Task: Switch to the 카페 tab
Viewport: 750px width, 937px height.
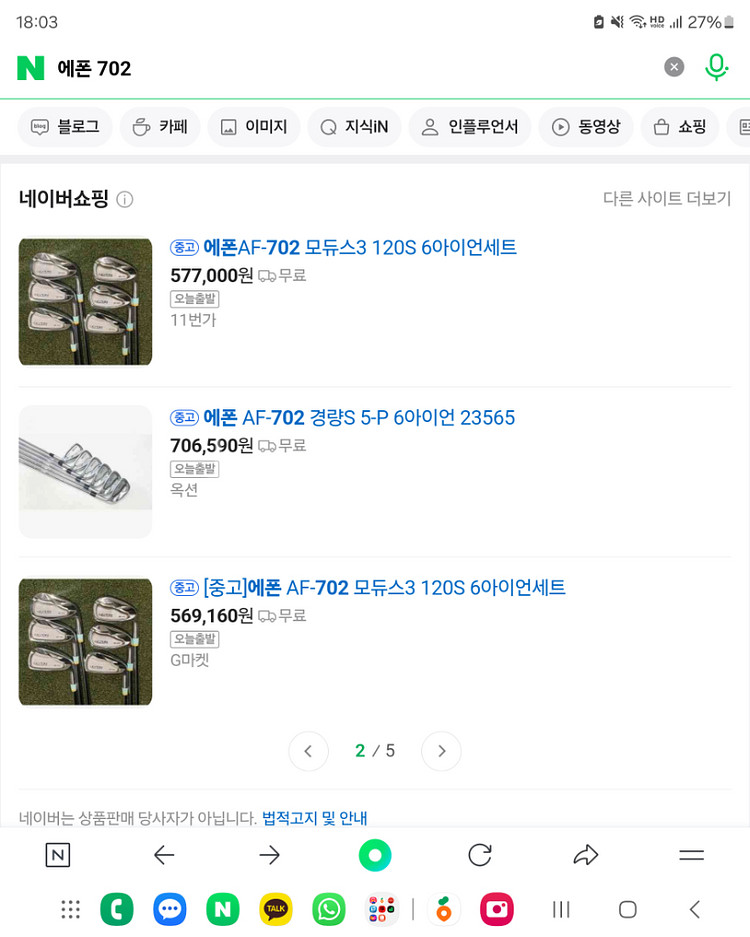Action: tap(160, 127)
